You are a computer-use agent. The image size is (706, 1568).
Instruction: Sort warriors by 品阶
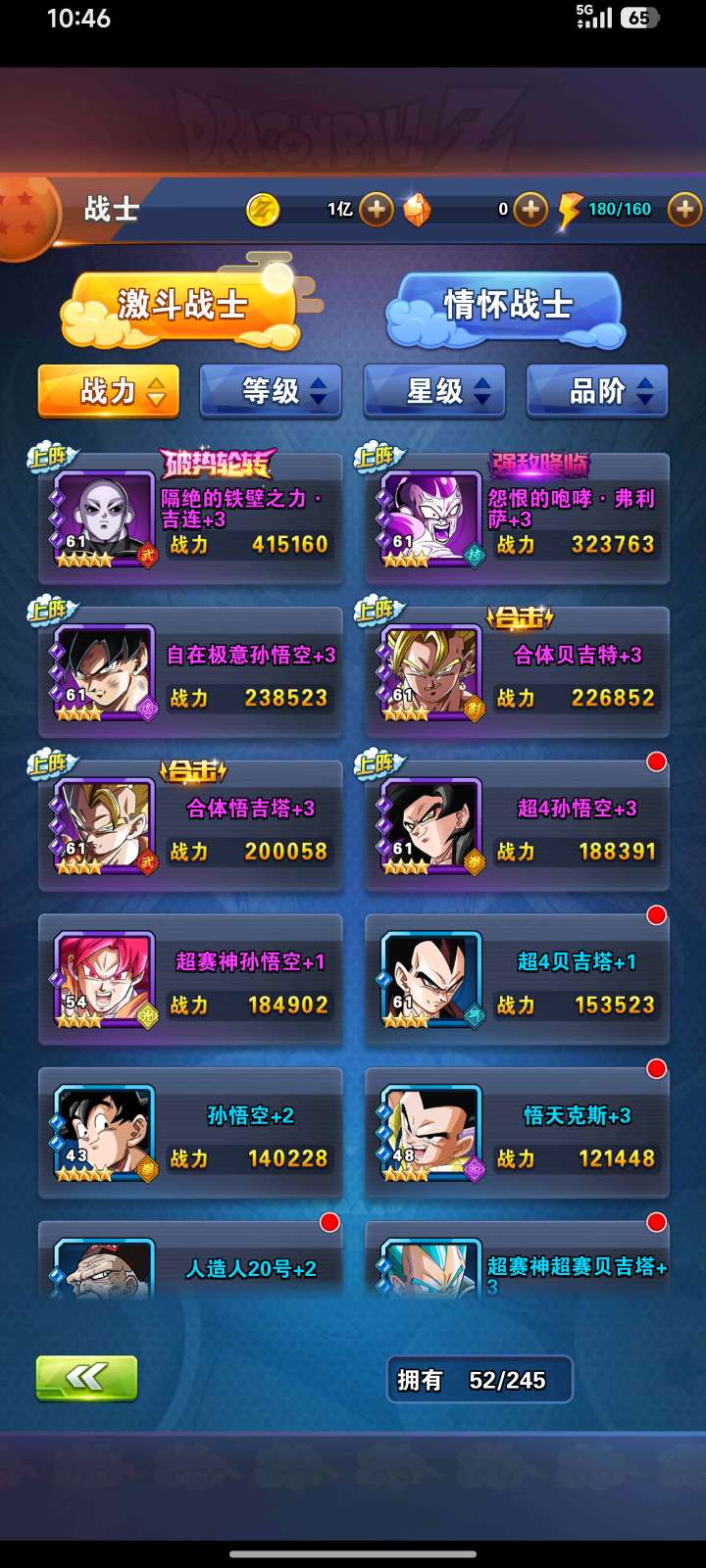tap(597, 392)
